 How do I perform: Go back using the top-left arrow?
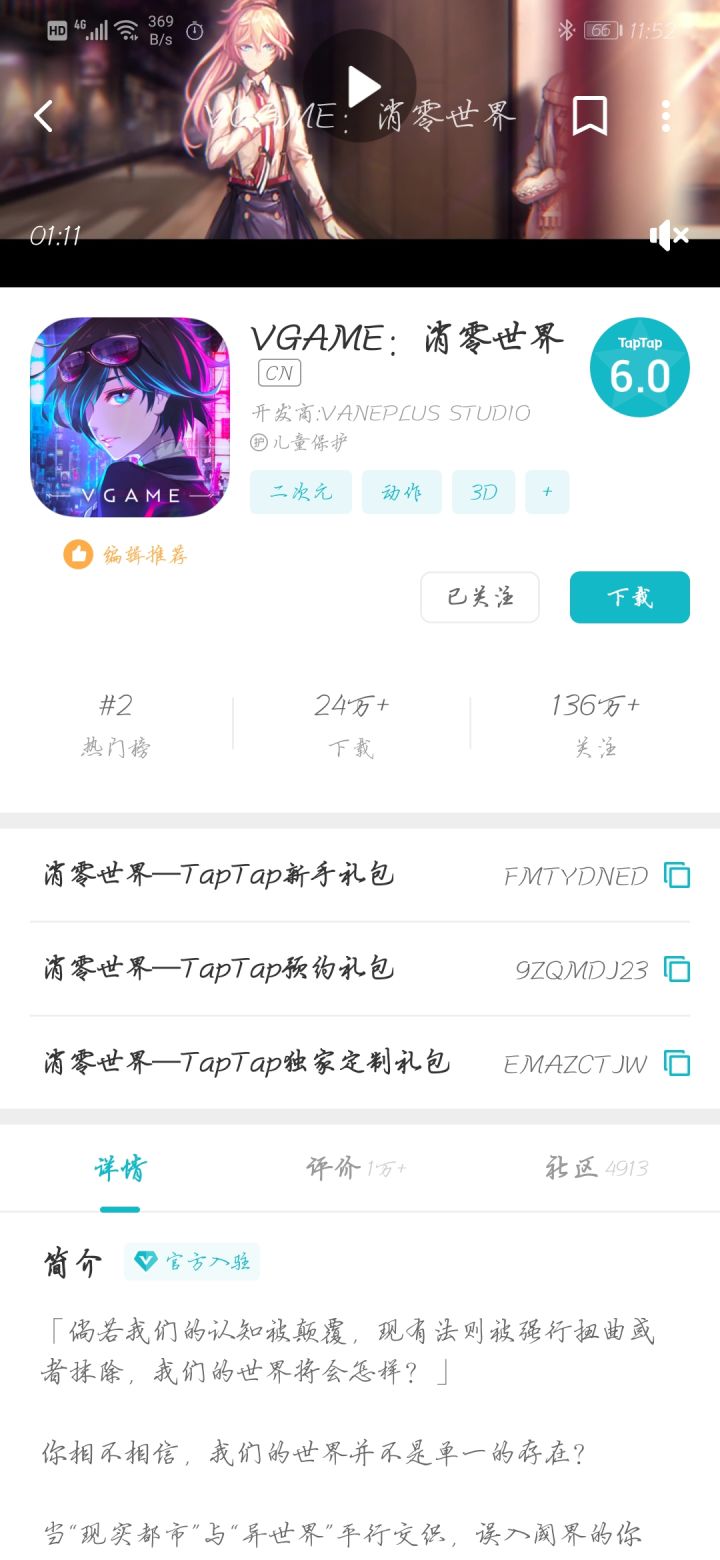tap(43, 116)
